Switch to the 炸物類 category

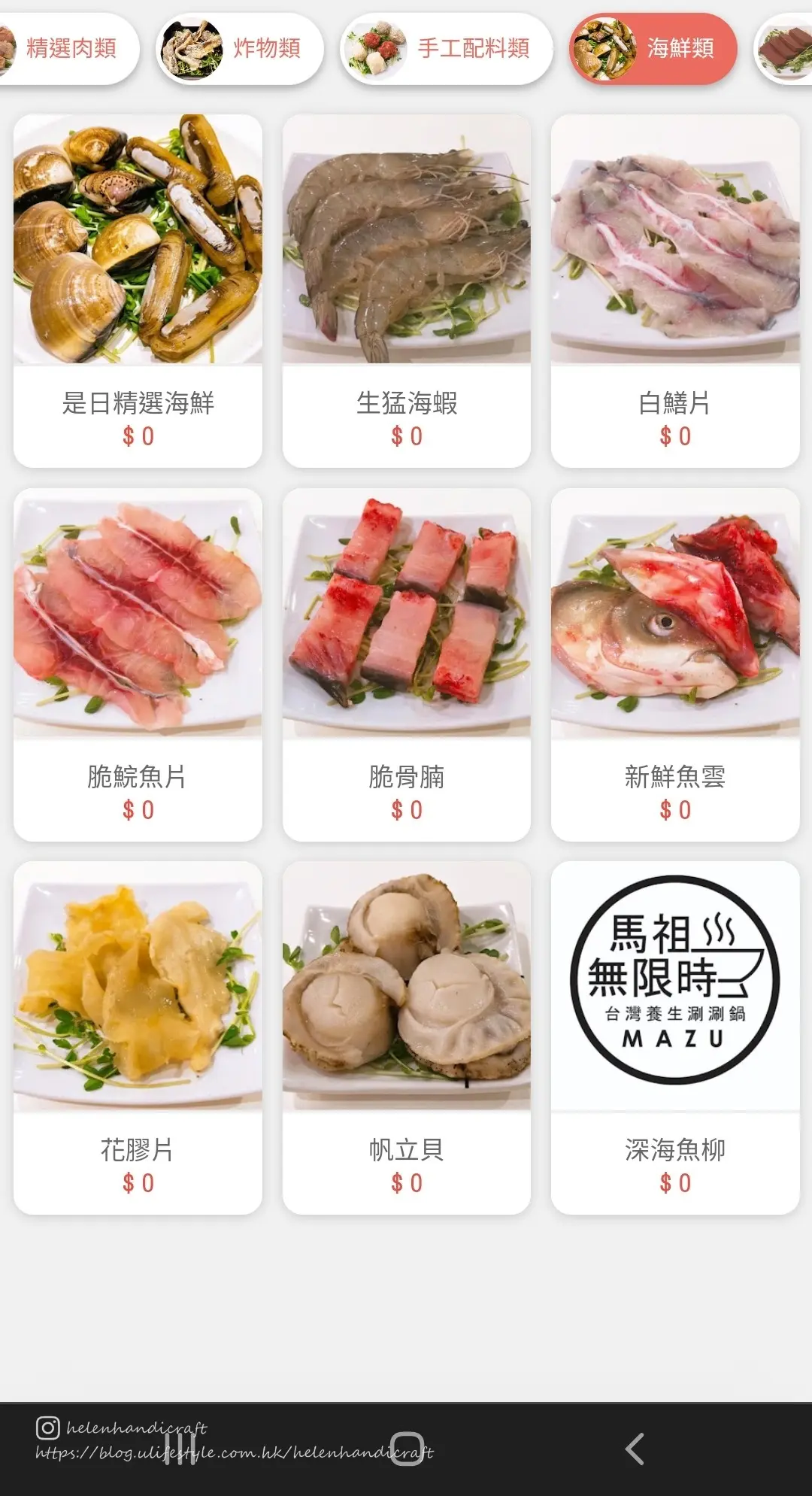tap(240, 48)
